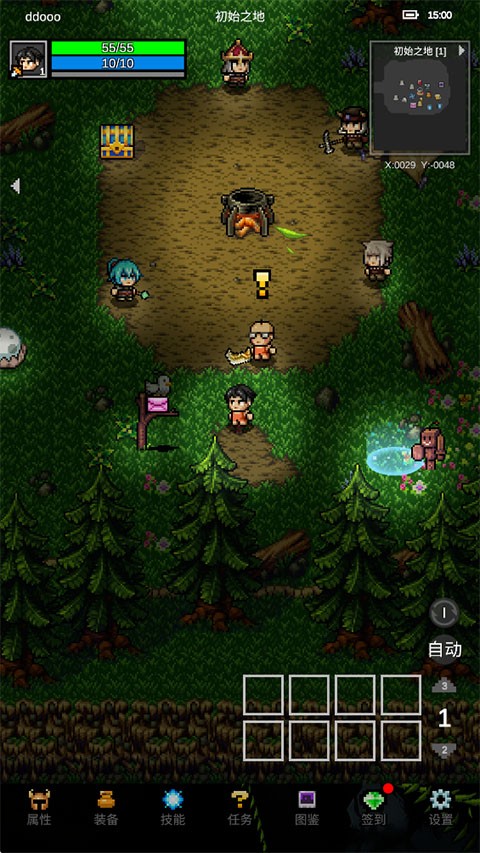Open the 装备 equipment tab
The image size is (480, 853).
tap(106, 808)
